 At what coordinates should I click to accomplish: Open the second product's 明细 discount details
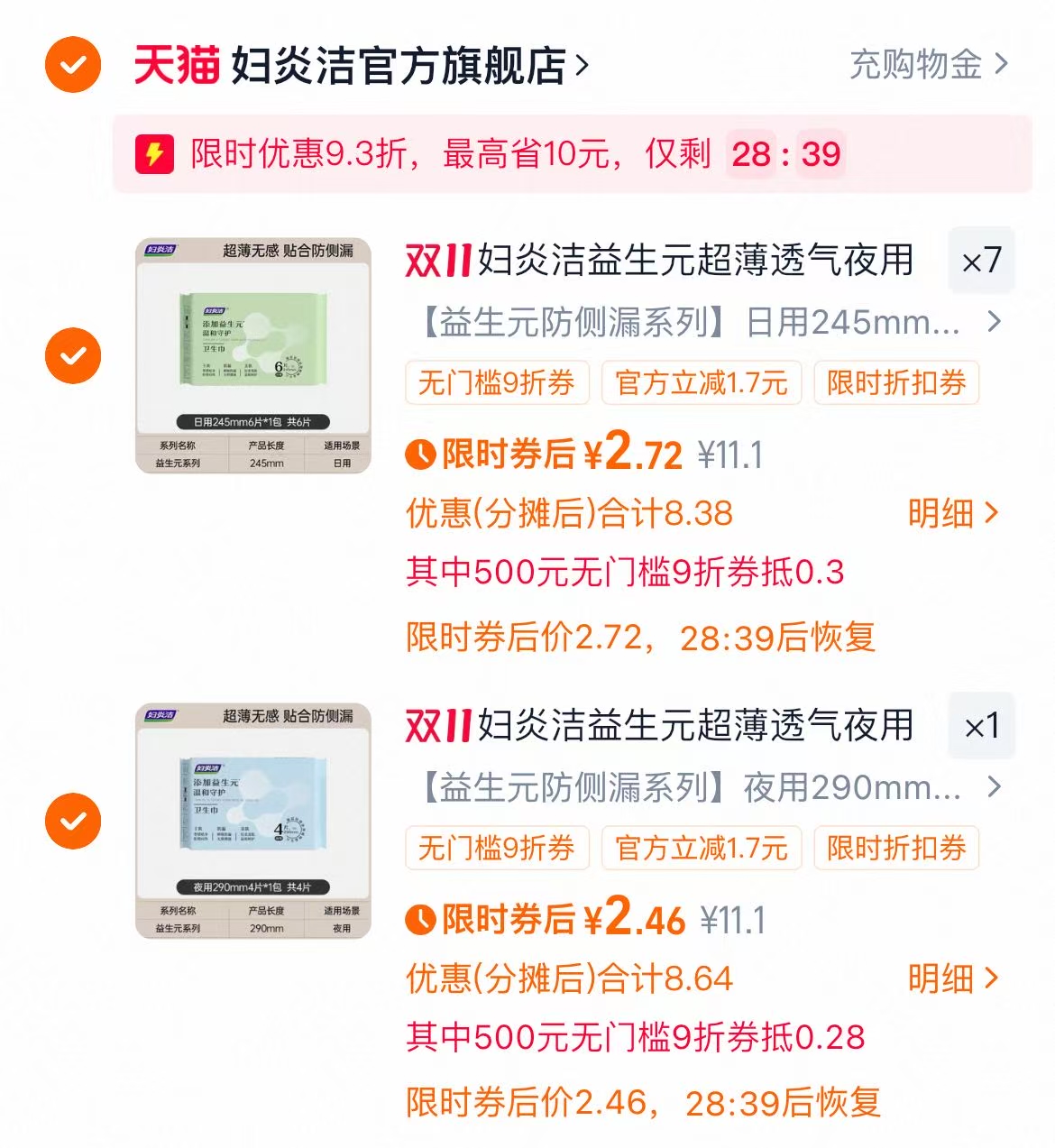click(x=949, y=979)
